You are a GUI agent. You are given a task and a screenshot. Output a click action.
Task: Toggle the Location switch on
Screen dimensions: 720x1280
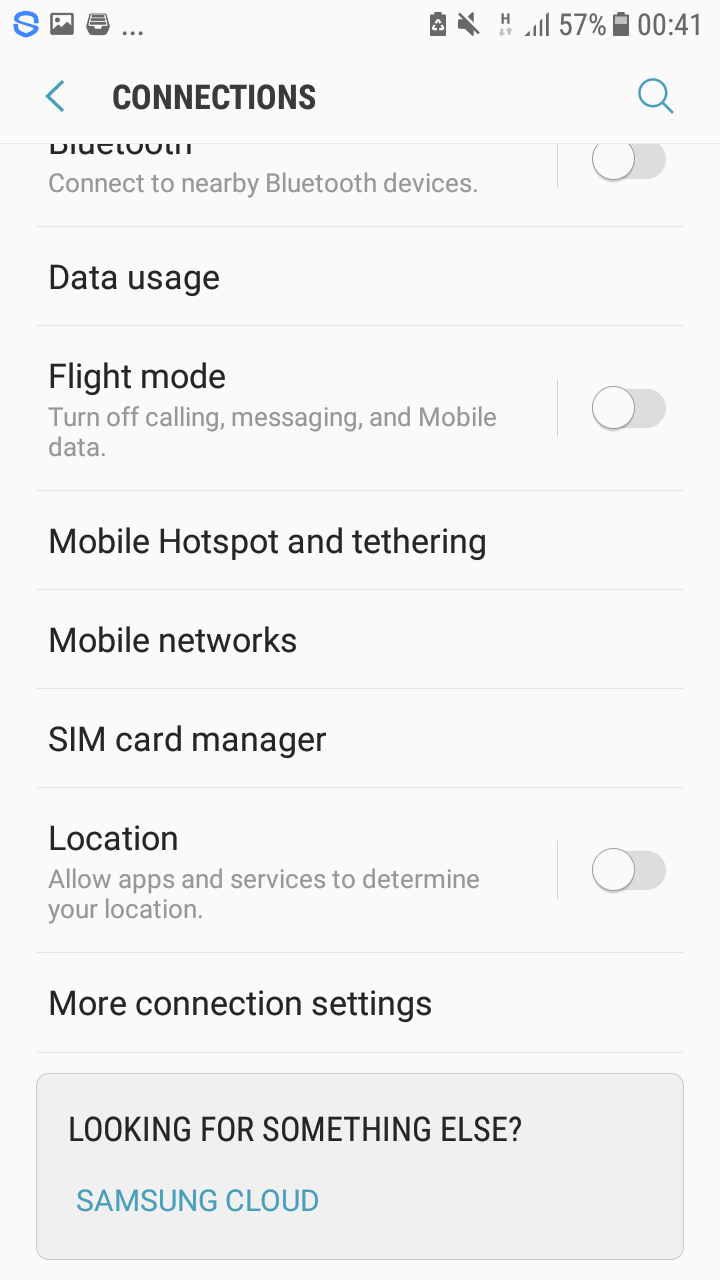pyautogui.click(x=628, y=870)
